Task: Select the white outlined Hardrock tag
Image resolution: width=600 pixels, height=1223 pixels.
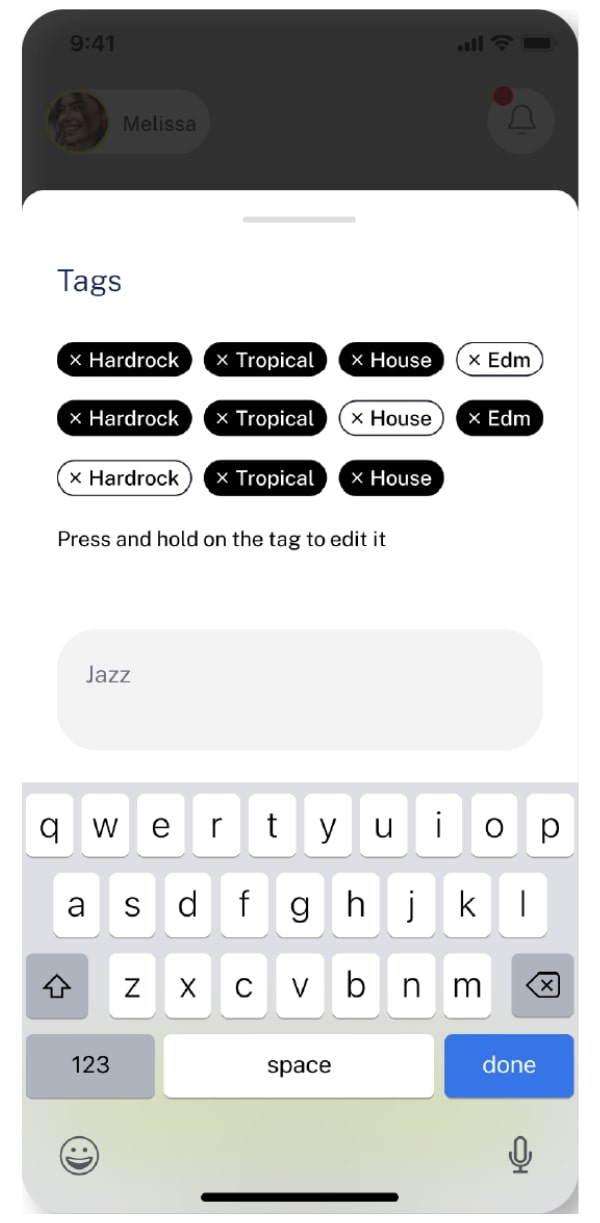Action: coord(124,478)
